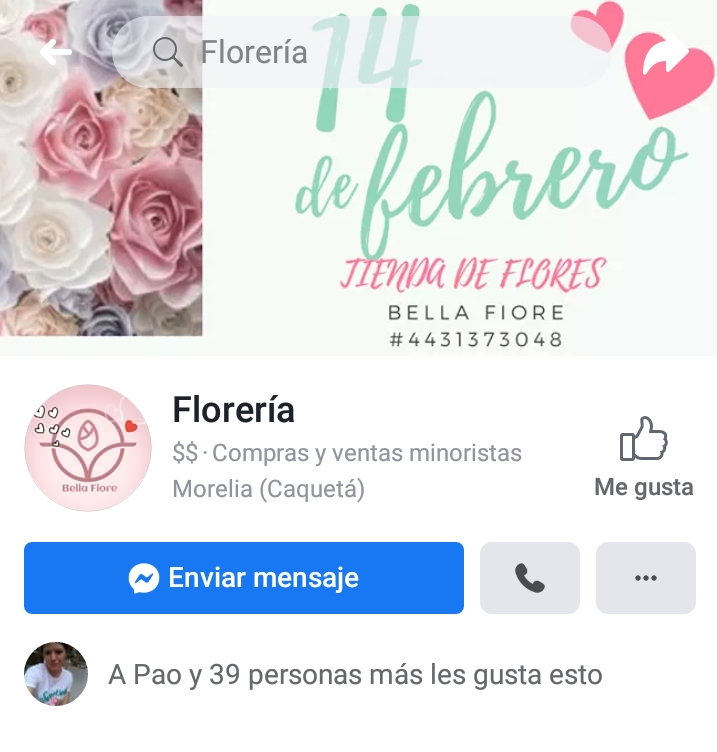Tap Enviar mensaje button

[x=244, y=578]
